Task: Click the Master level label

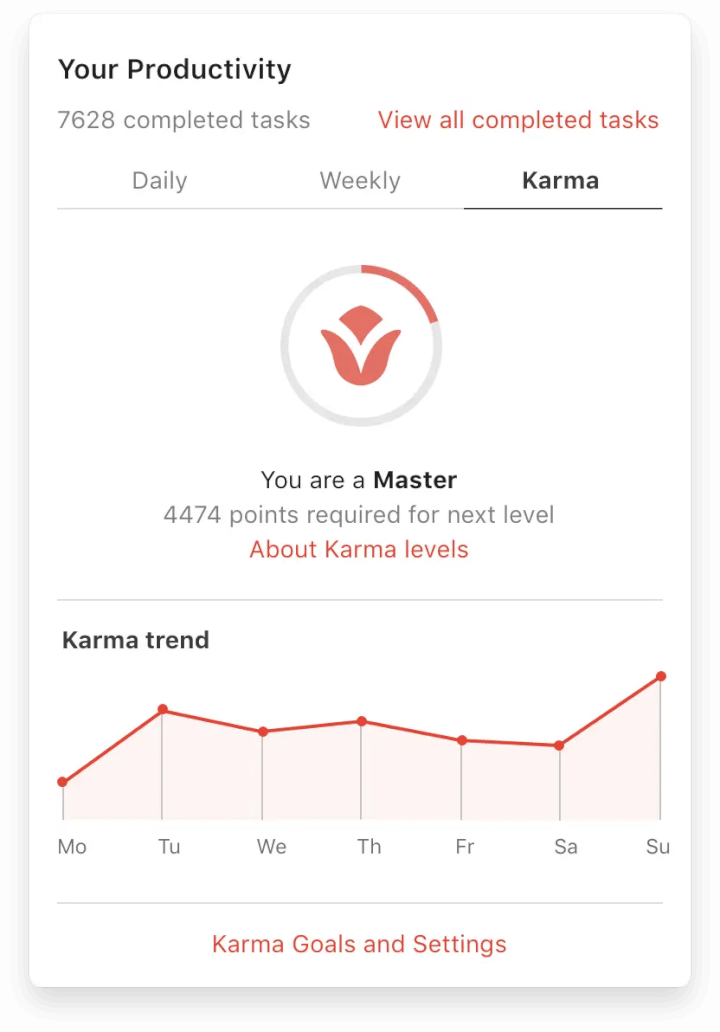Action: click(414, 480)
